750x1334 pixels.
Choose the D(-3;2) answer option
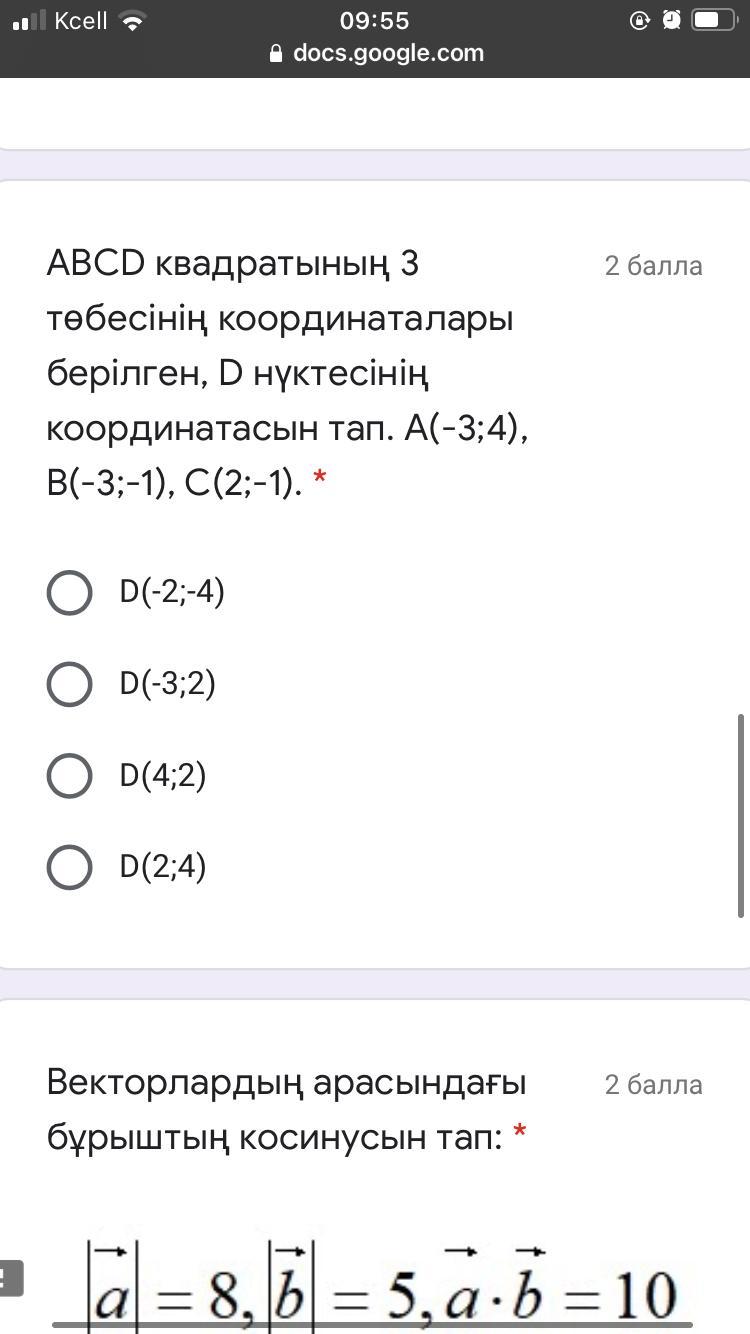tap(70, 684)
